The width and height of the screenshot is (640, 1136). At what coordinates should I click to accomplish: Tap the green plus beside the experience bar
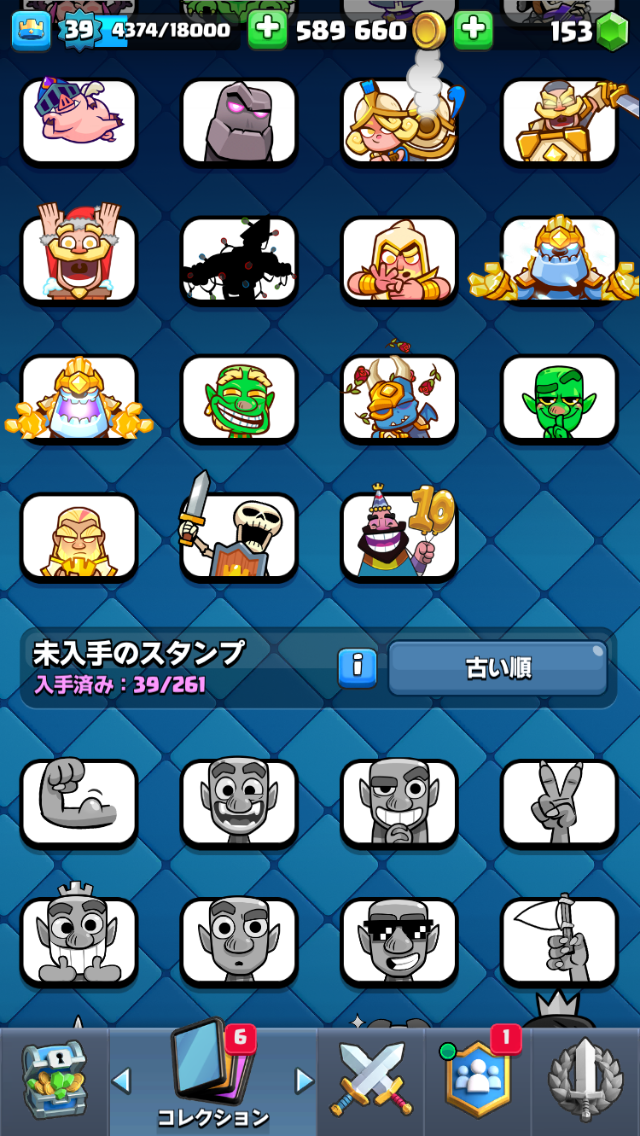point(267,31)
